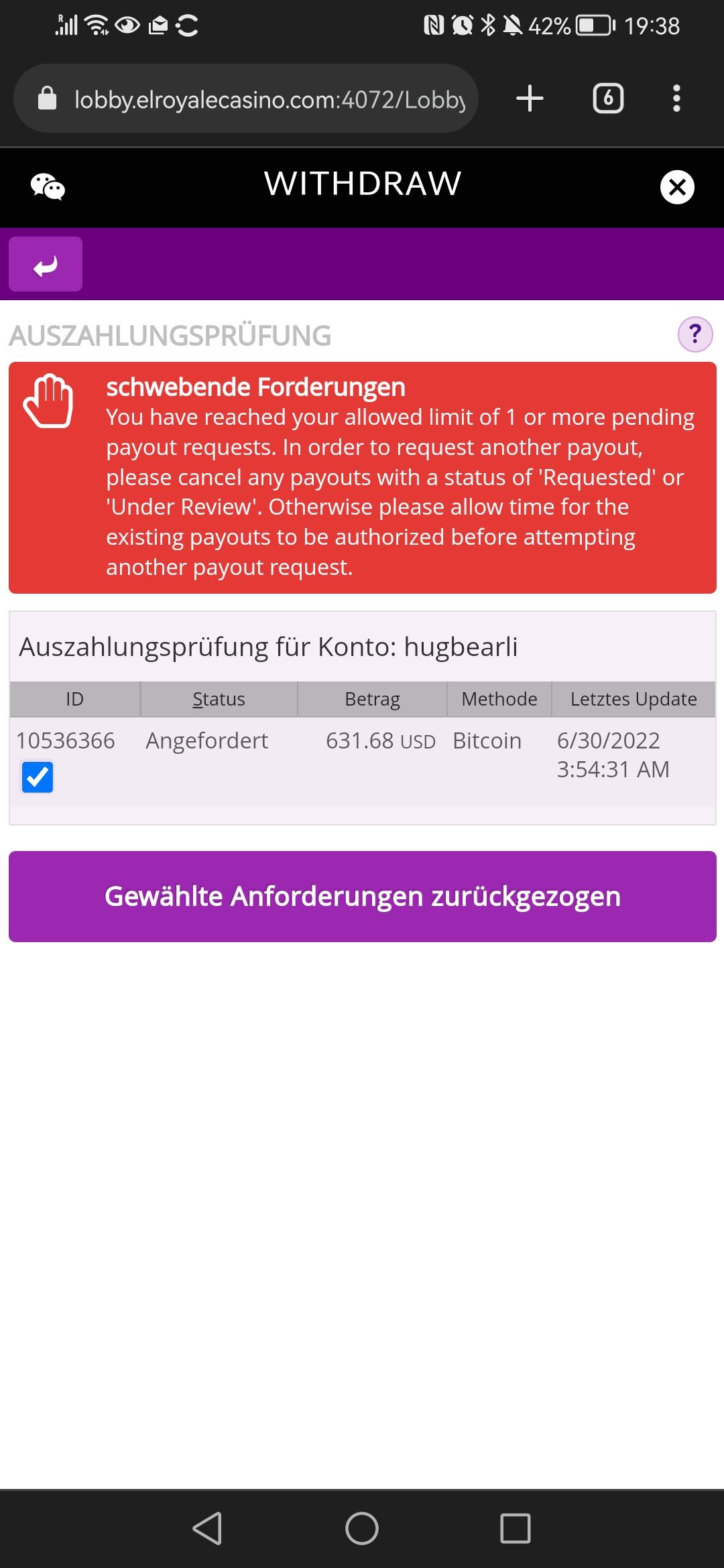Sort the table by Status column
This screenshot has width=724, height=1568.
click(x=219, y=699)
